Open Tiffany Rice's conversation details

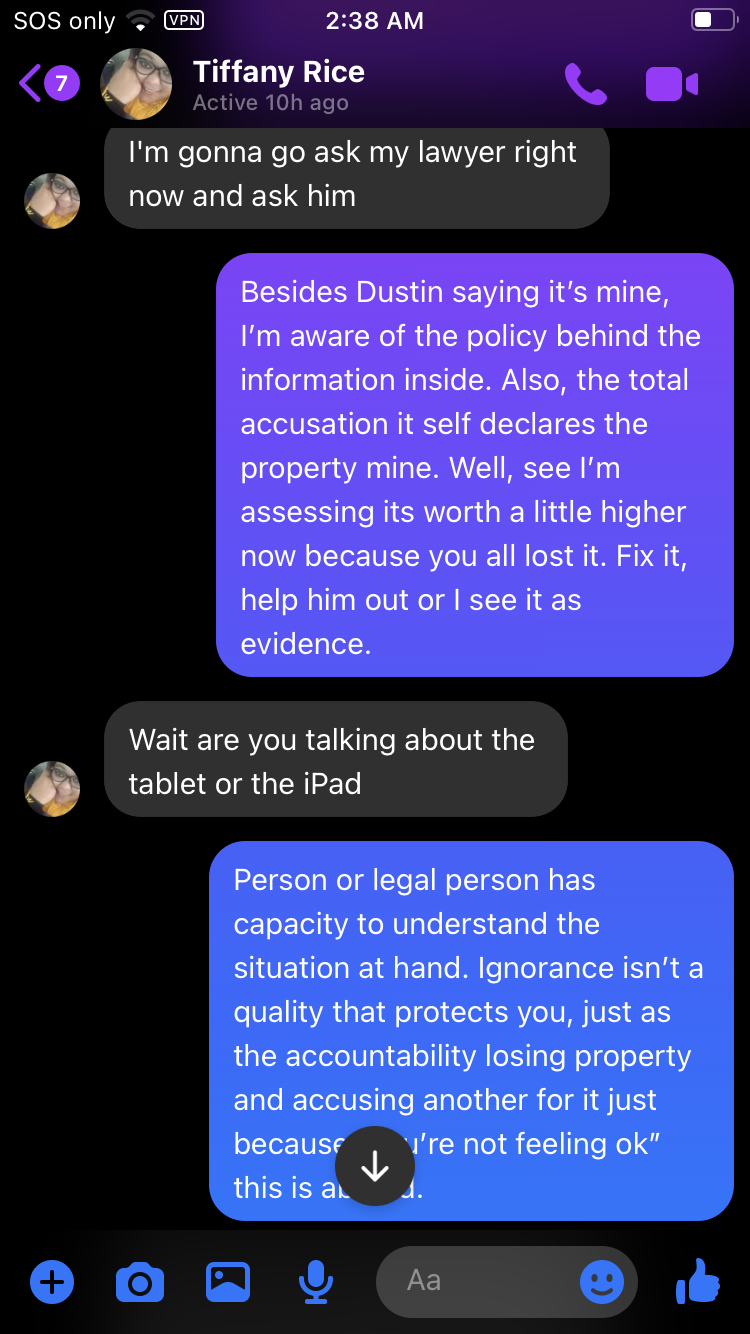[277, 84]
